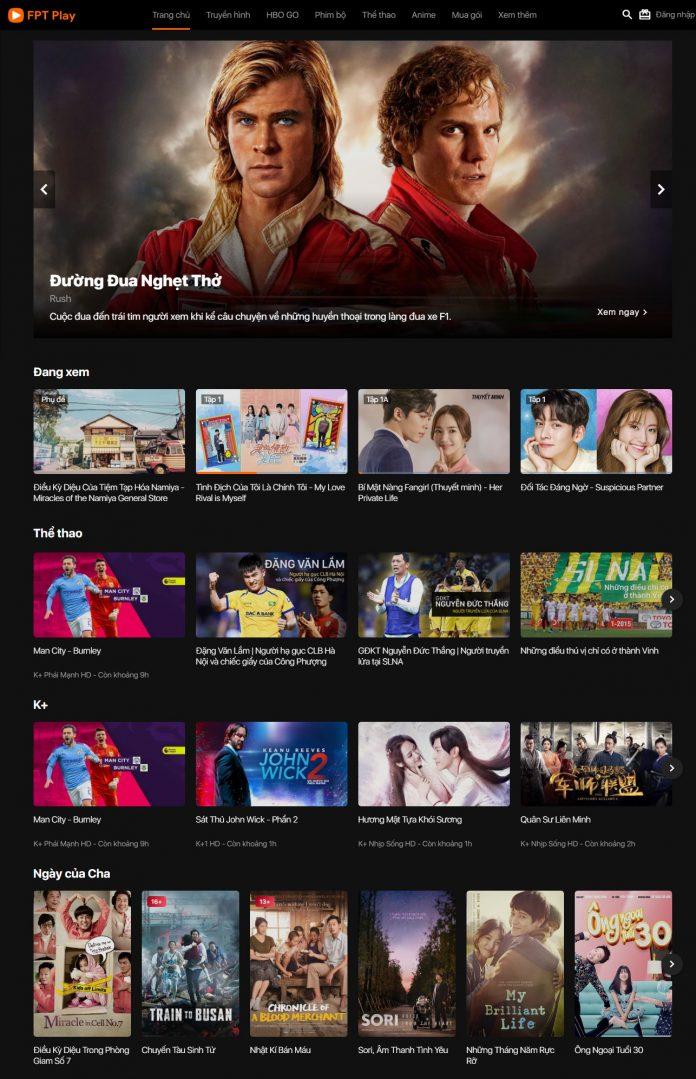The height and width of the screenshot is (1079, 696).
Task: Show the previous hero banner slide
Action: coord(44,189)
